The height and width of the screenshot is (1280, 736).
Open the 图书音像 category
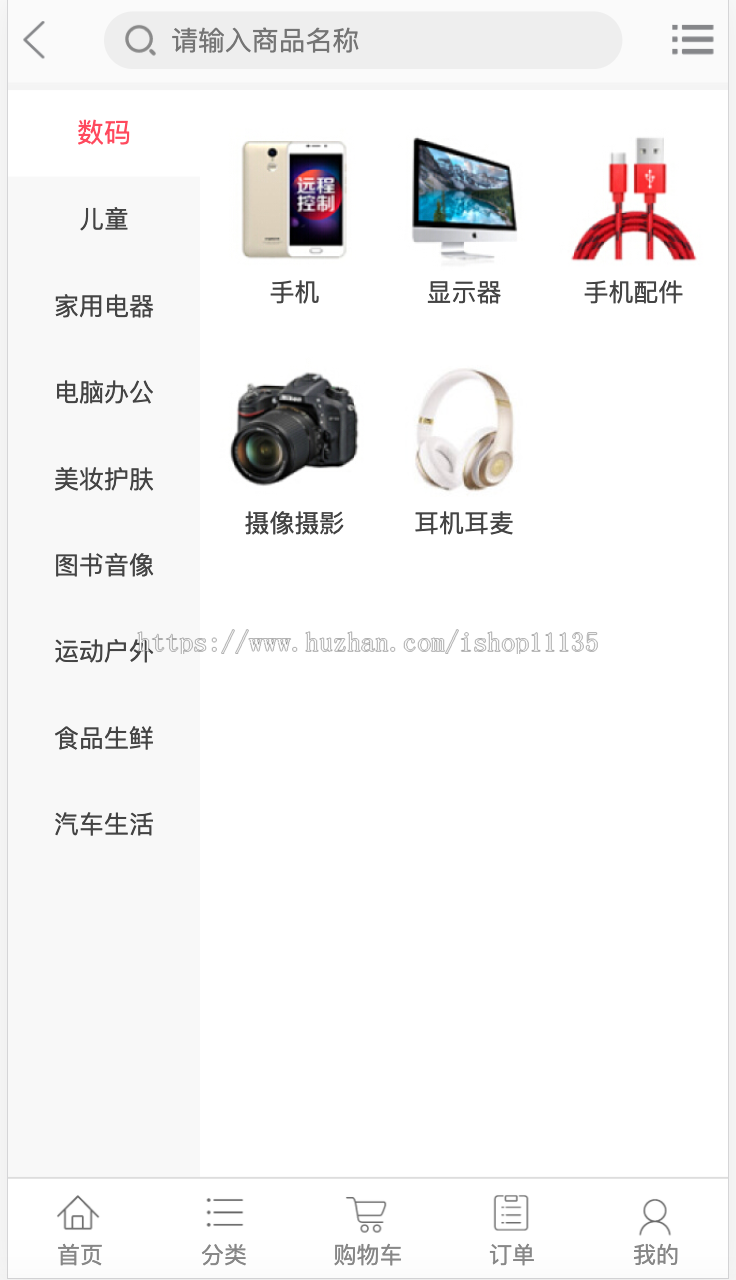[x=104, y=565]
